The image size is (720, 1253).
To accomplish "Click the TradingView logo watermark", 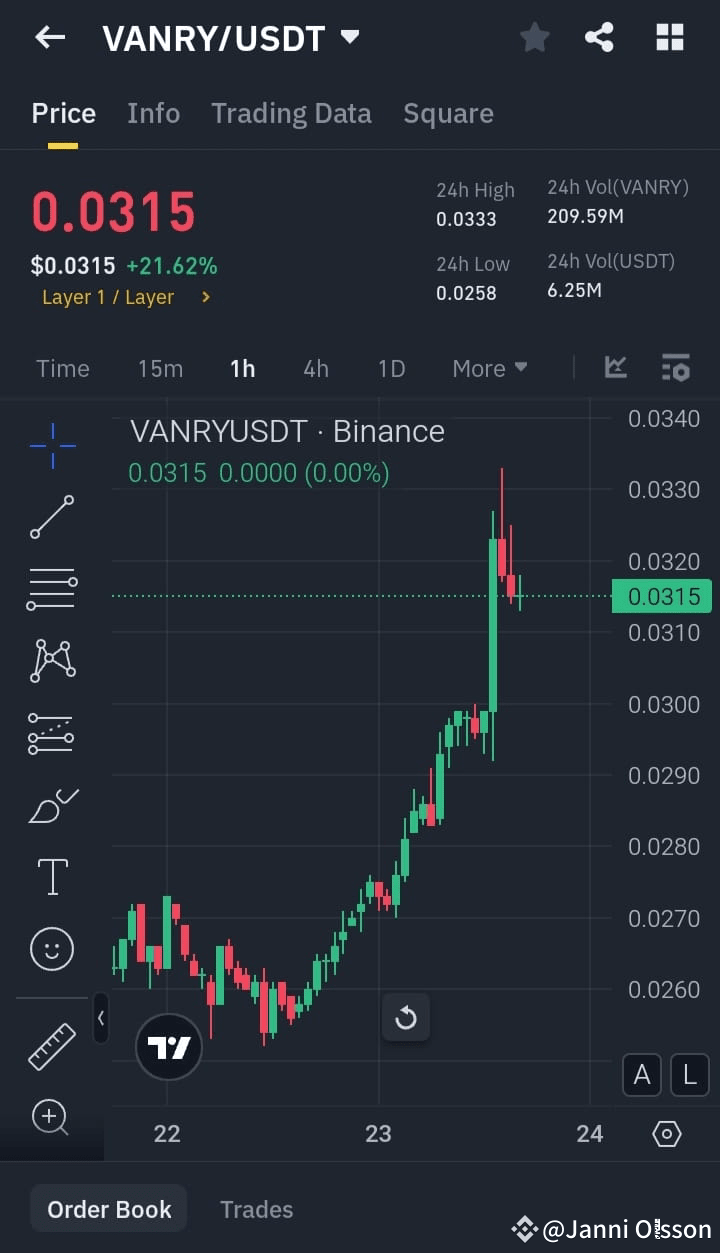I will click(168, 1046).
